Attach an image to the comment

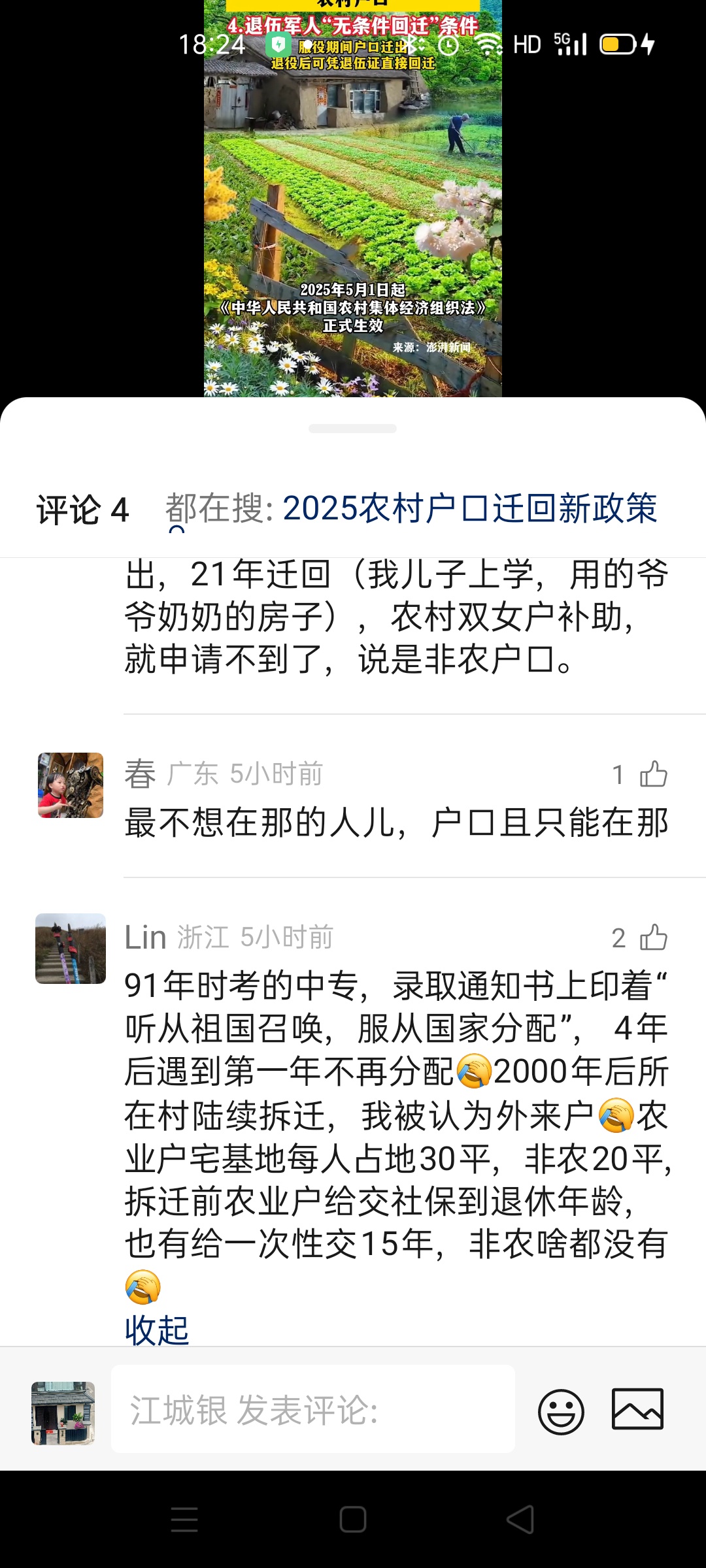click(637, 1410)
